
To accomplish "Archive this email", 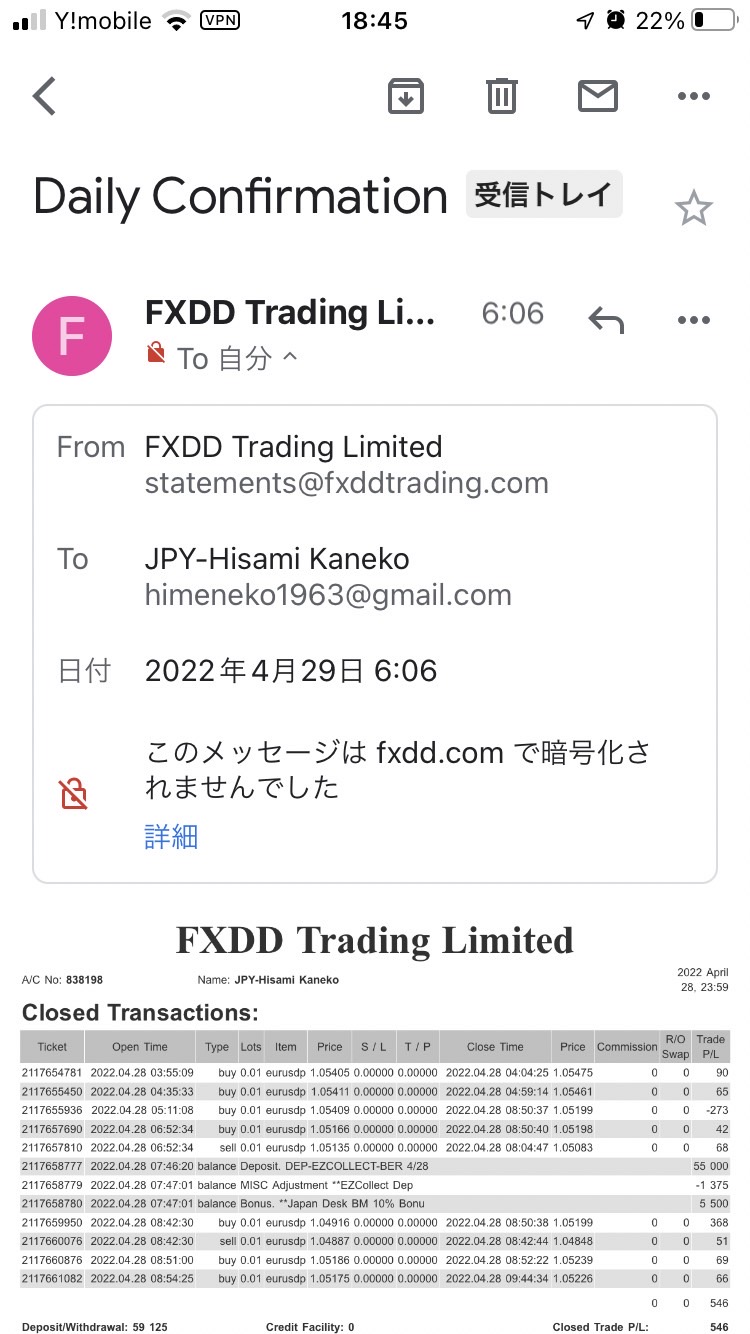I will 406,96.
